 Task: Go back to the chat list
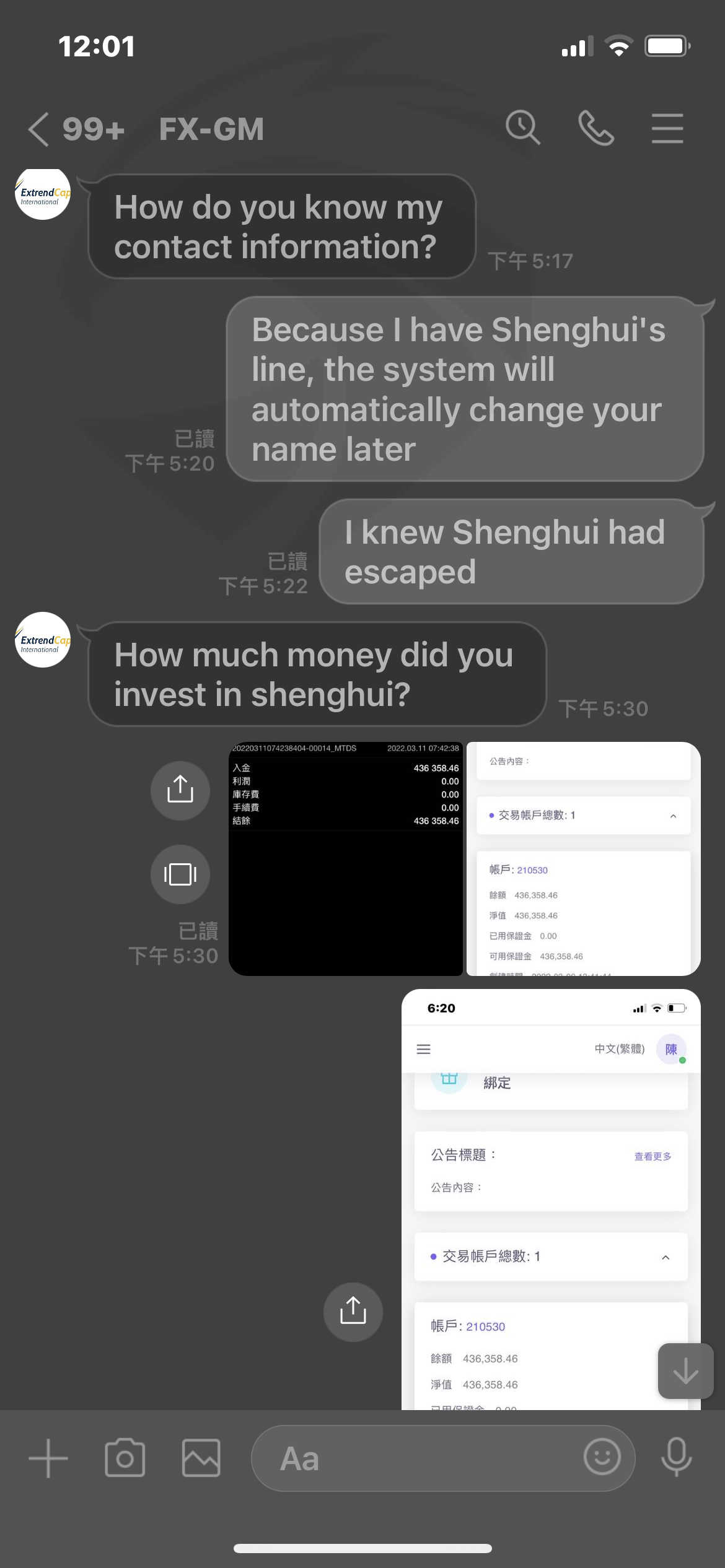point(38,129)
